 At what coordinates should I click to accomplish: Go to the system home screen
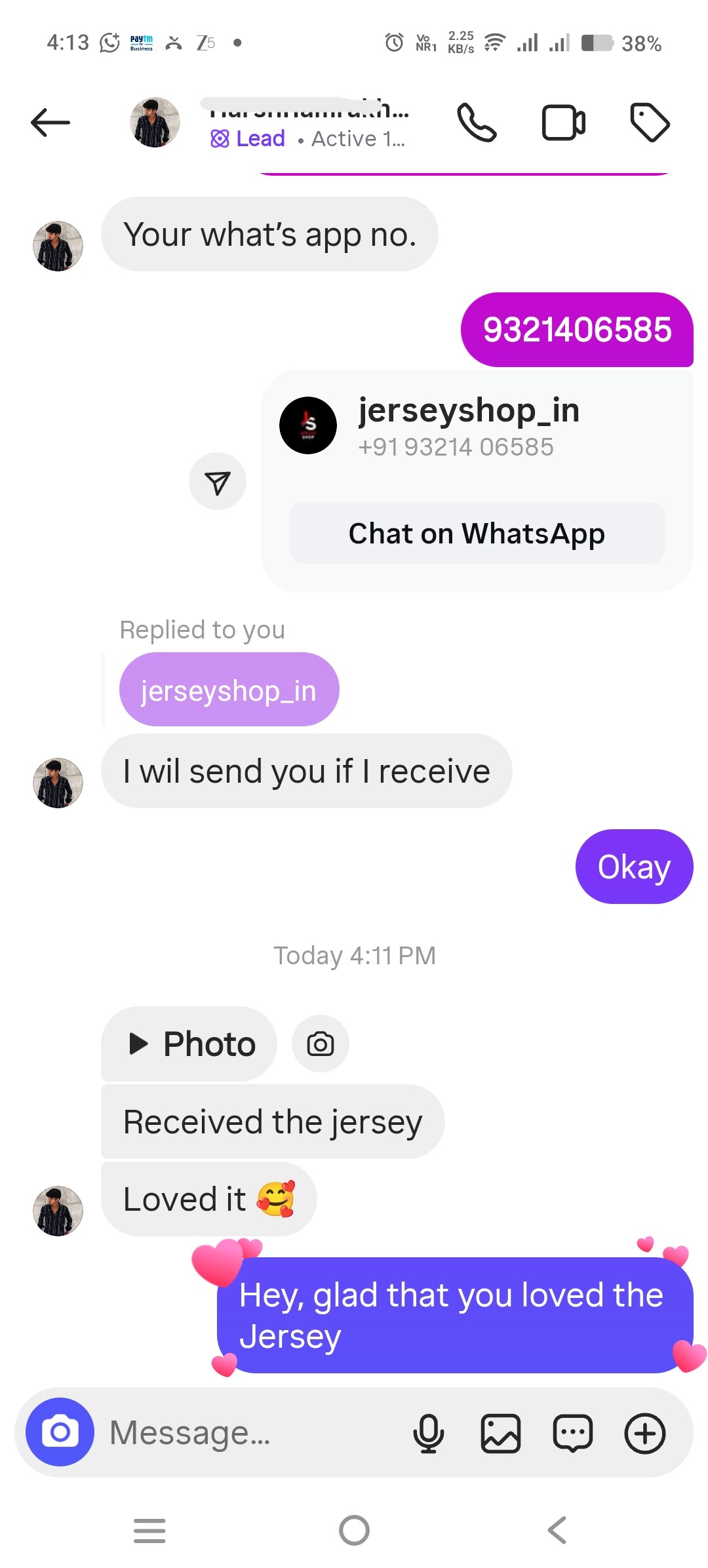pyautogui.click(x=354, y=1531)
